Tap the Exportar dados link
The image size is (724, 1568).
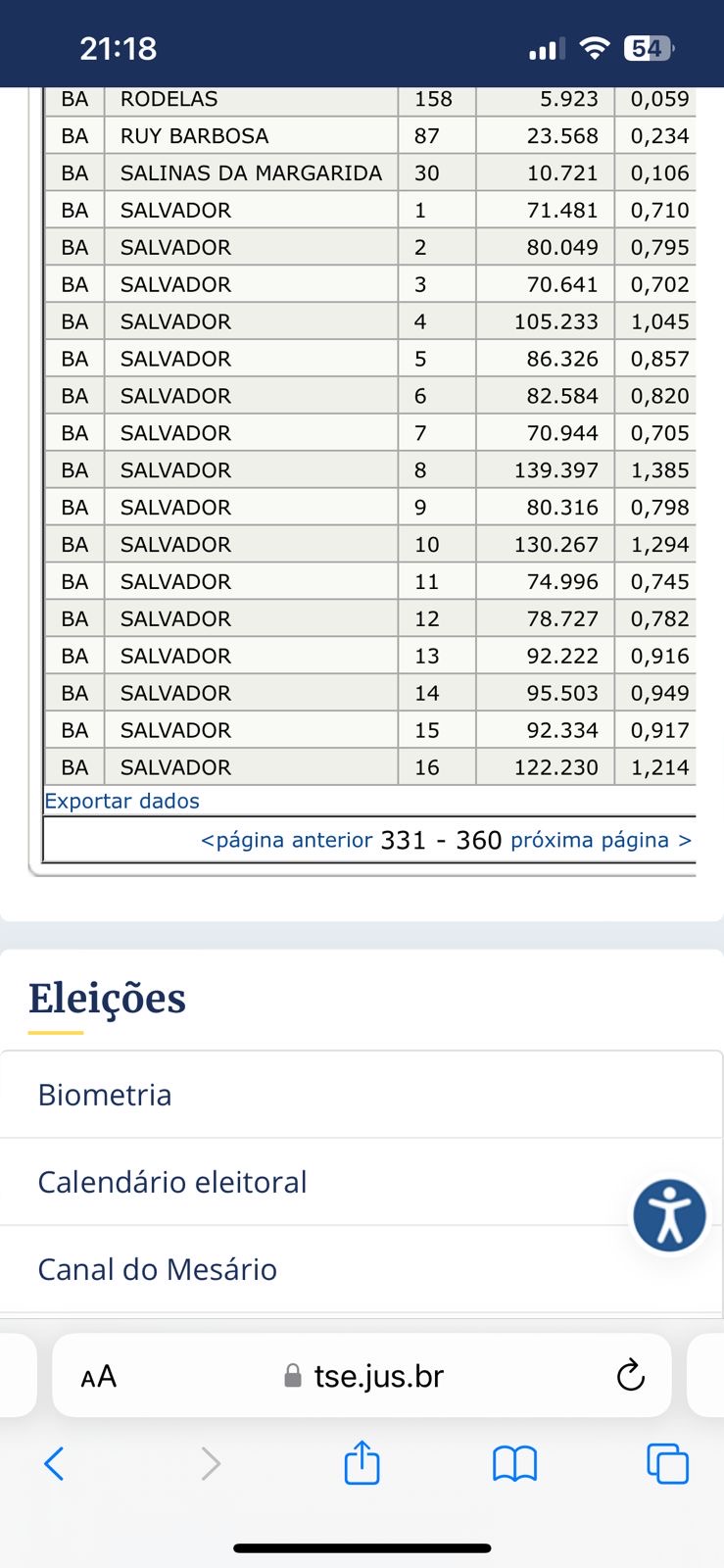(x=122, y=801)
